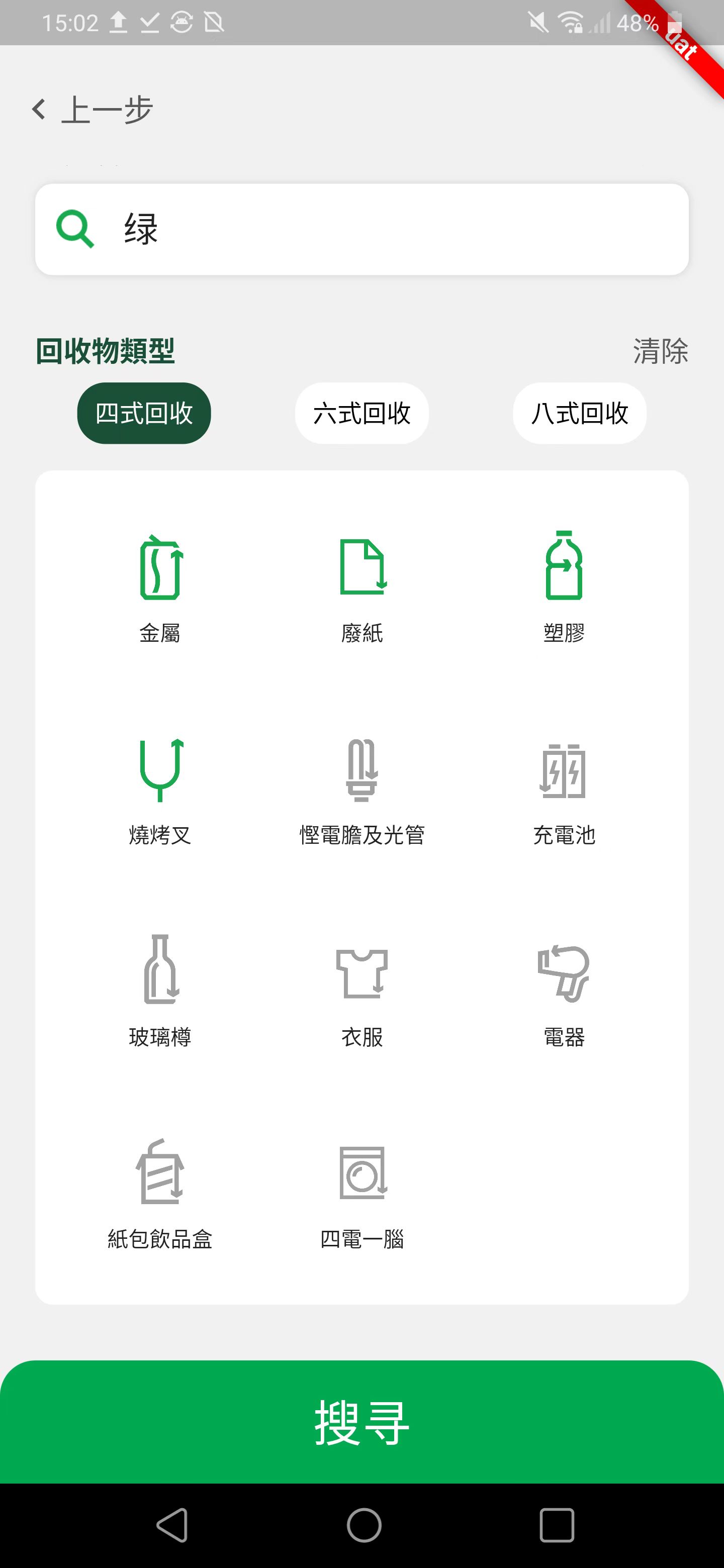This screenshot has height=1568, width=724.
Task: Go to the system home screen
Action: (x=364, y=1525)
